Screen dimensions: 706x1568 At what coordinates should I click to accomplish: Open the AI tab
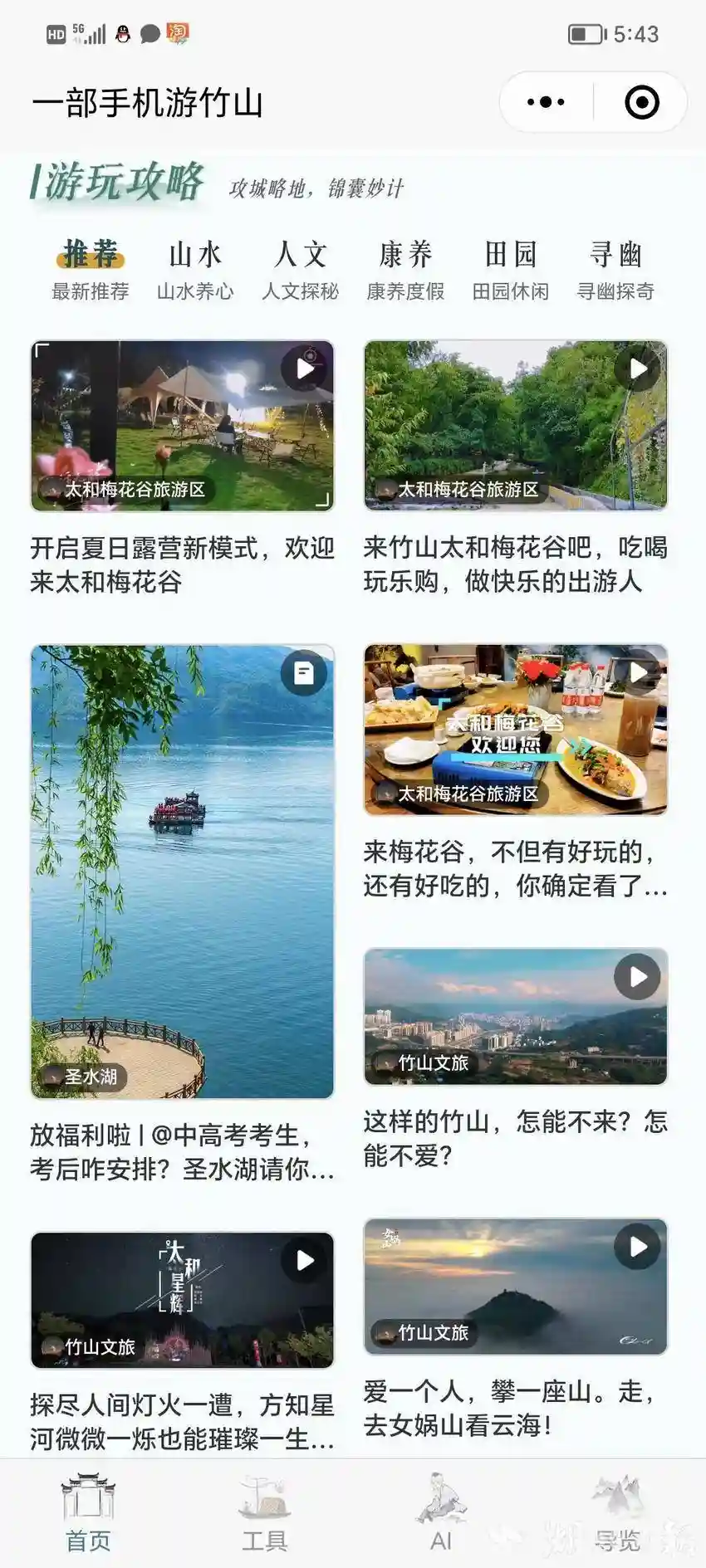[441, 1514]
